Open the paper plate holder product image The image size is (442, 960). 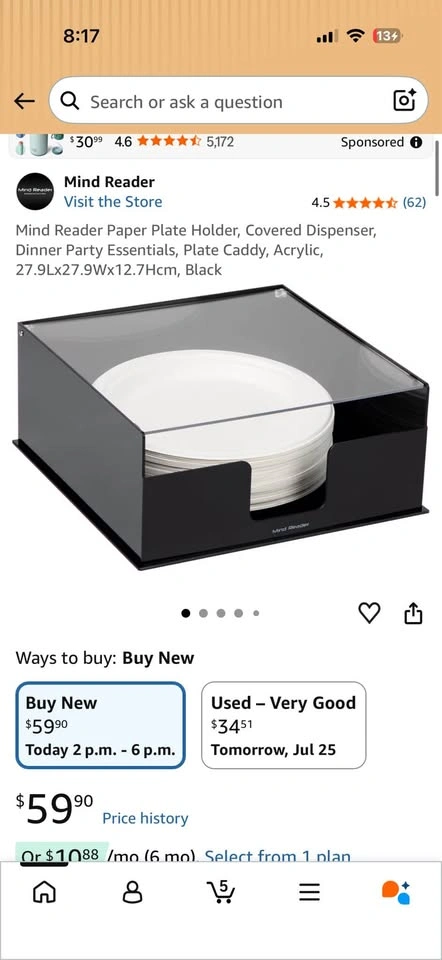[x=221, y=427]
